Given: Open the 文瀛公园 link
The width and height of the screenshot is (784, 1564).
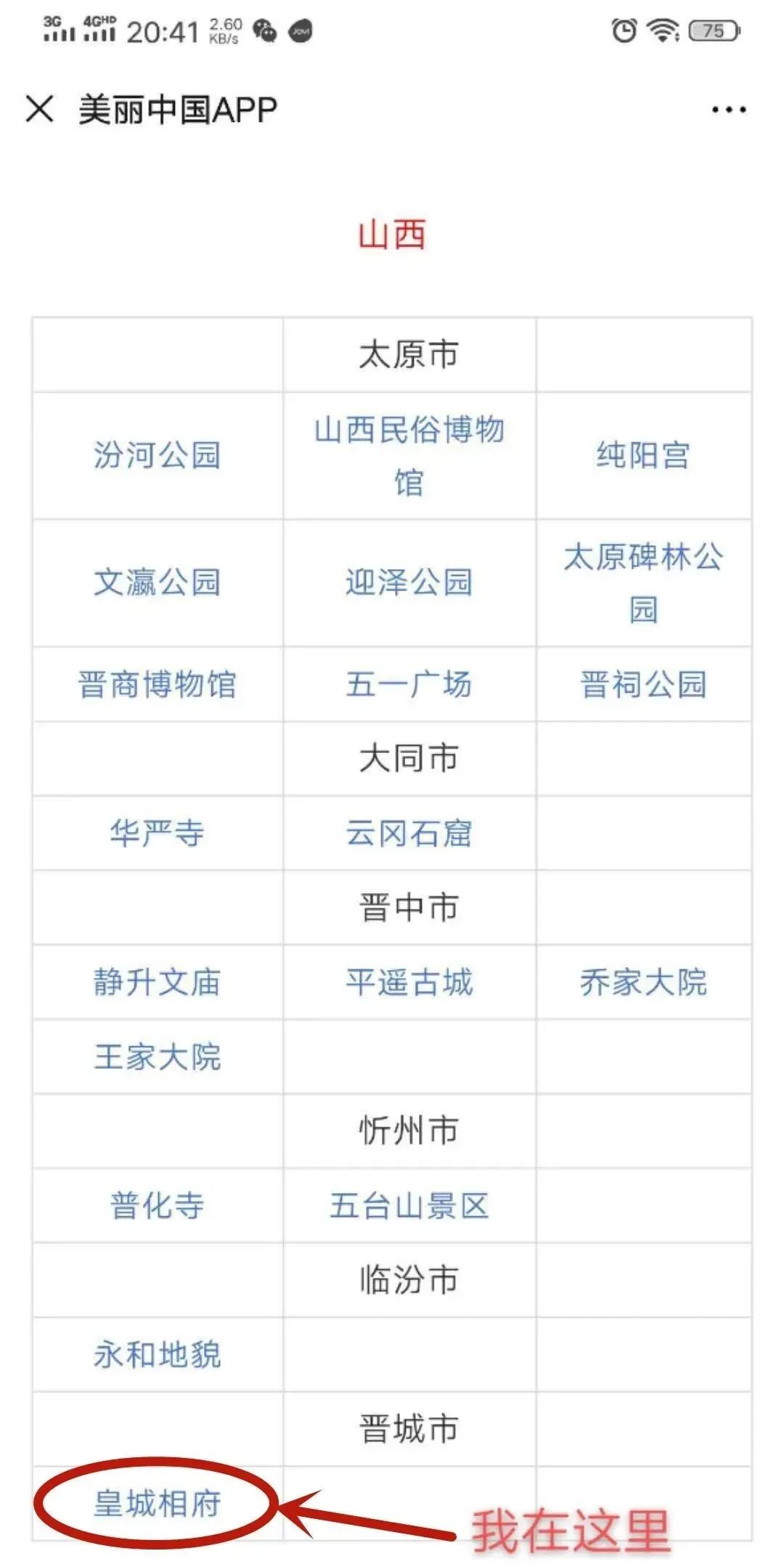Looking at the screenshot, I should (x=157, y=582).
